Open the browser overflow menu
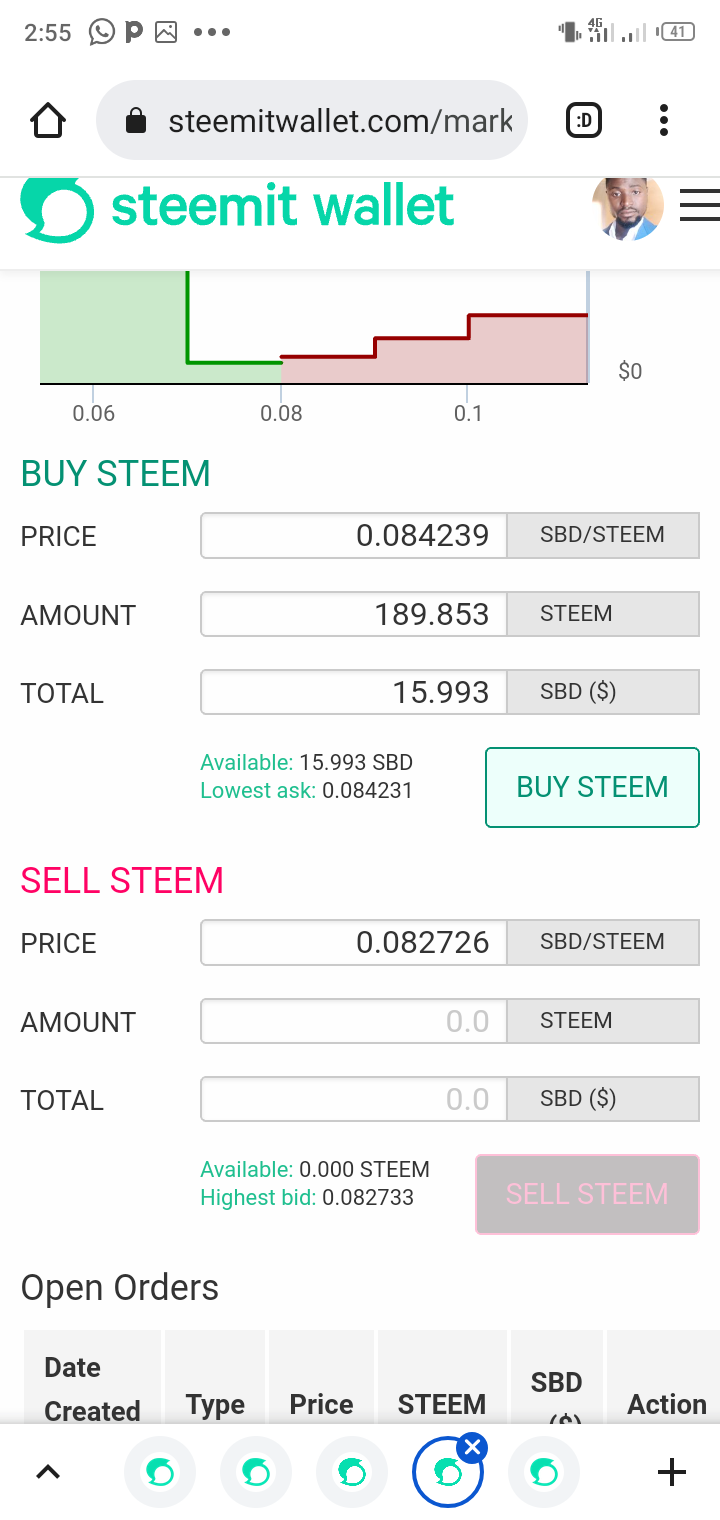720x1520 pixels. [x=663, y=121]
